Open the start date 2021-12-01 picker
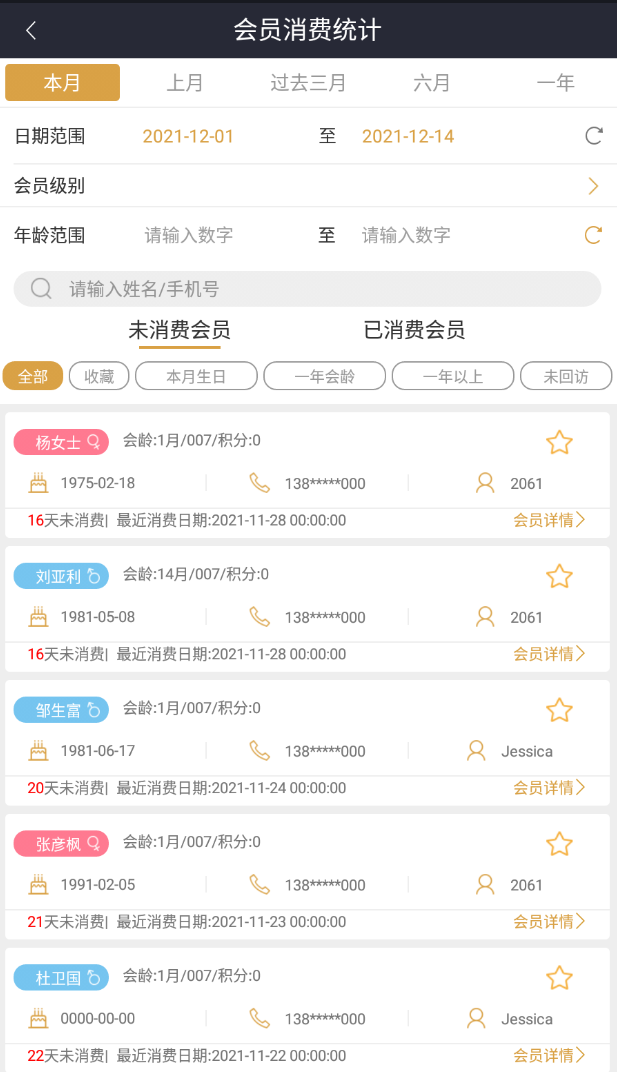This screenshot has height=1072, width=617. [188, 136]
